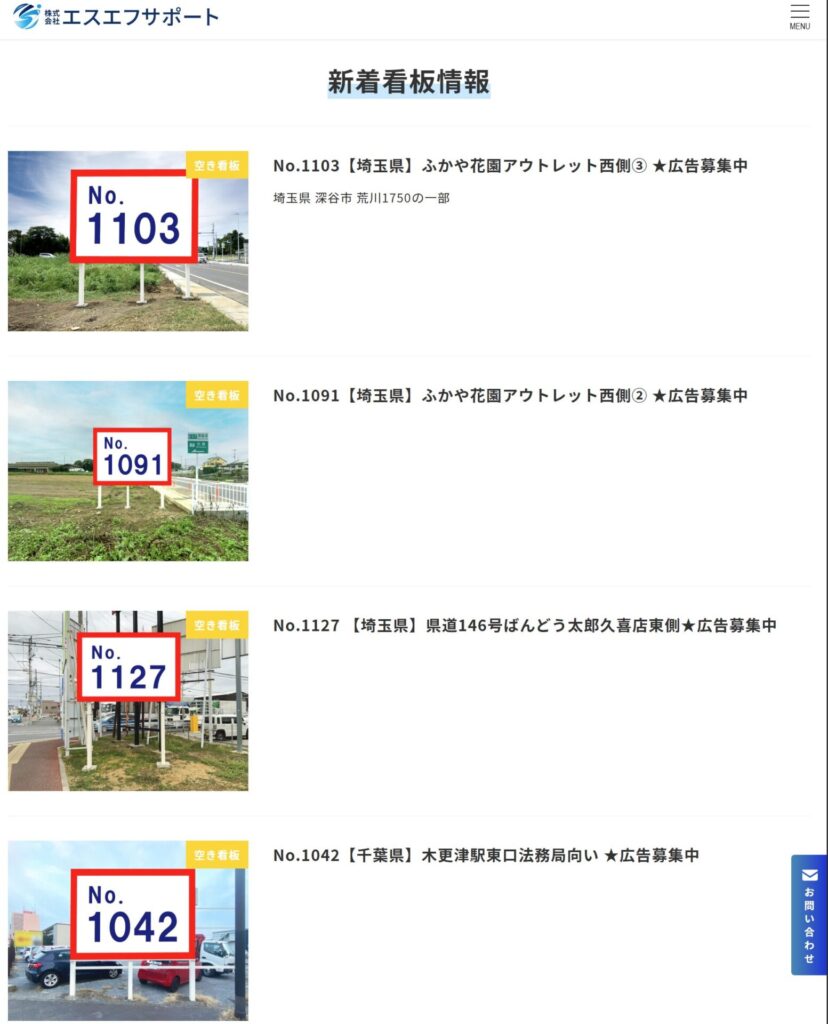Open listing No.1103 ふかや花園アウトレット西側③

(x=510, y=166)
